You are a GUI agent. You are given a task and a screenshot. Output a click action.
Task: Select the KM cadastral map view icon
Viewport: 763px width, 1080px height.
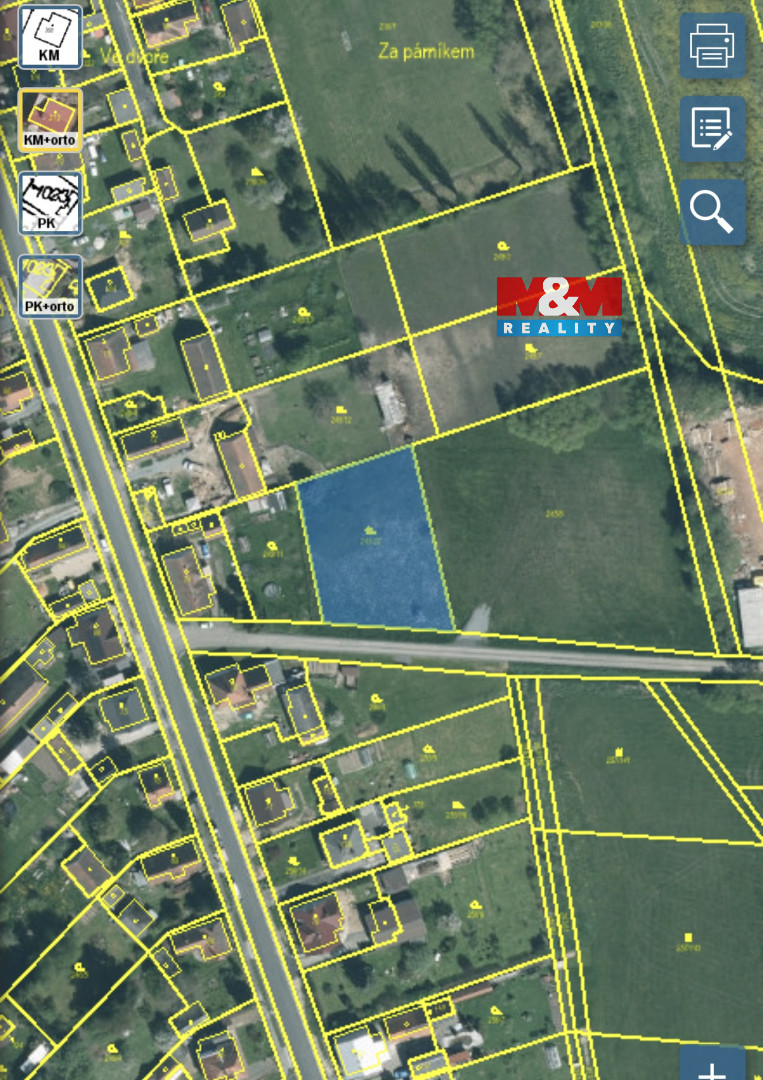48,36
